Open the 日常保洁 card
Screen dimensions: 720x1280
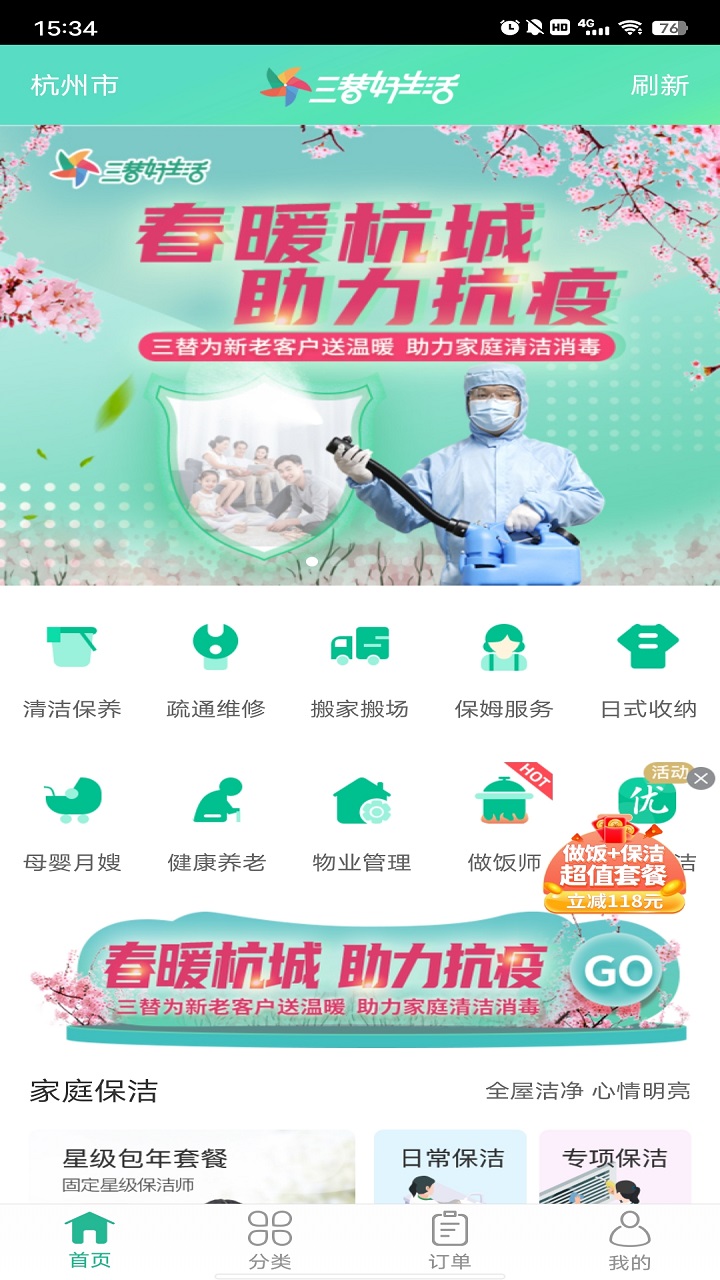coord(450,1168)
